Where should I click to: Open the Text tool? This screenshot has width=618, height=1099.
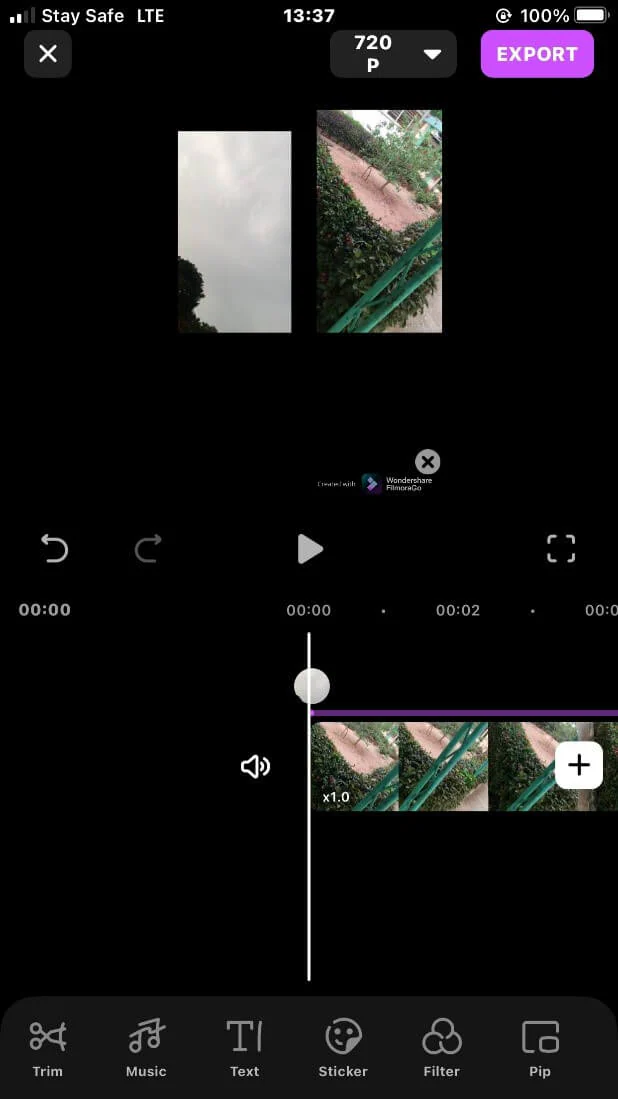pyautogui.click(x=244, y=1048)
